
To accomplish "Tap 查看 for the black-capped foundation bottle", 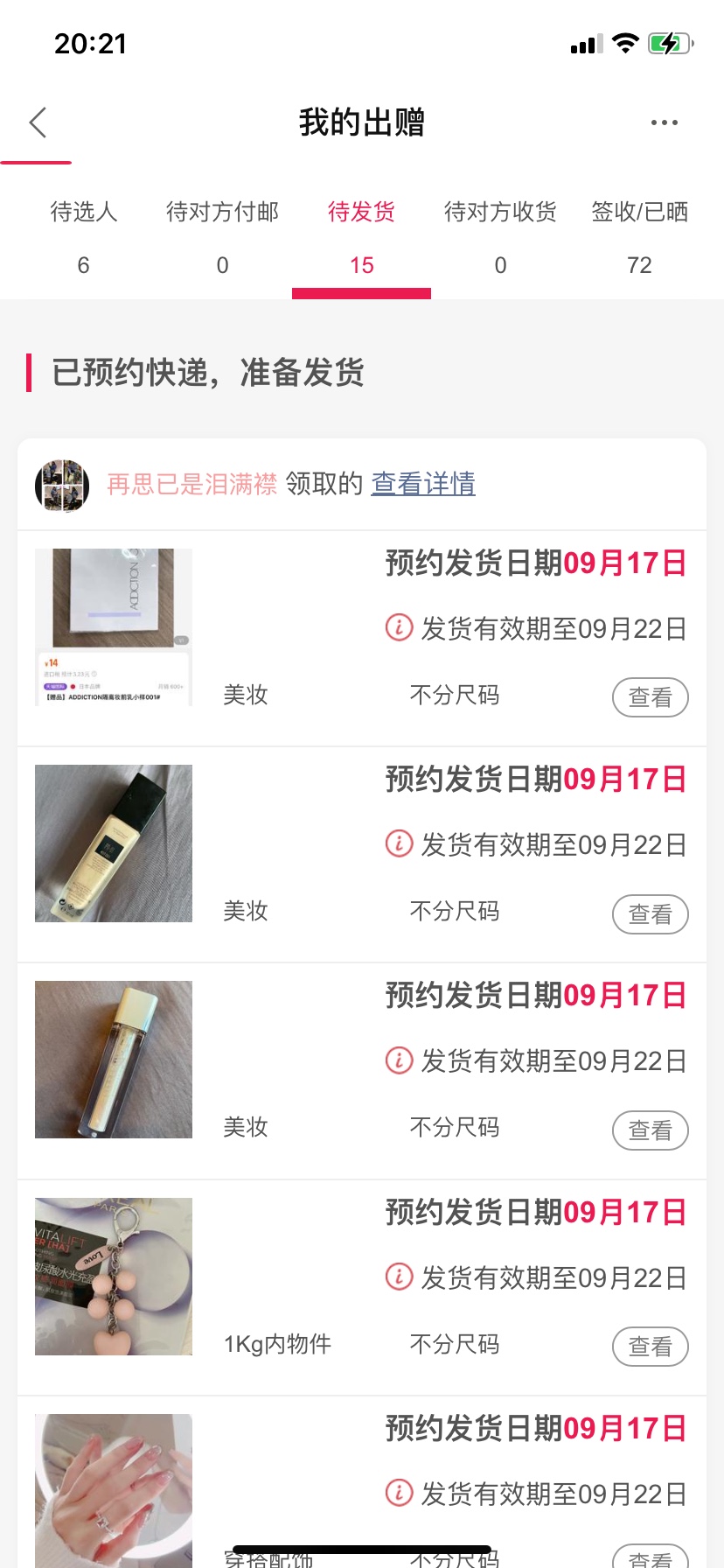I will 650,914.
